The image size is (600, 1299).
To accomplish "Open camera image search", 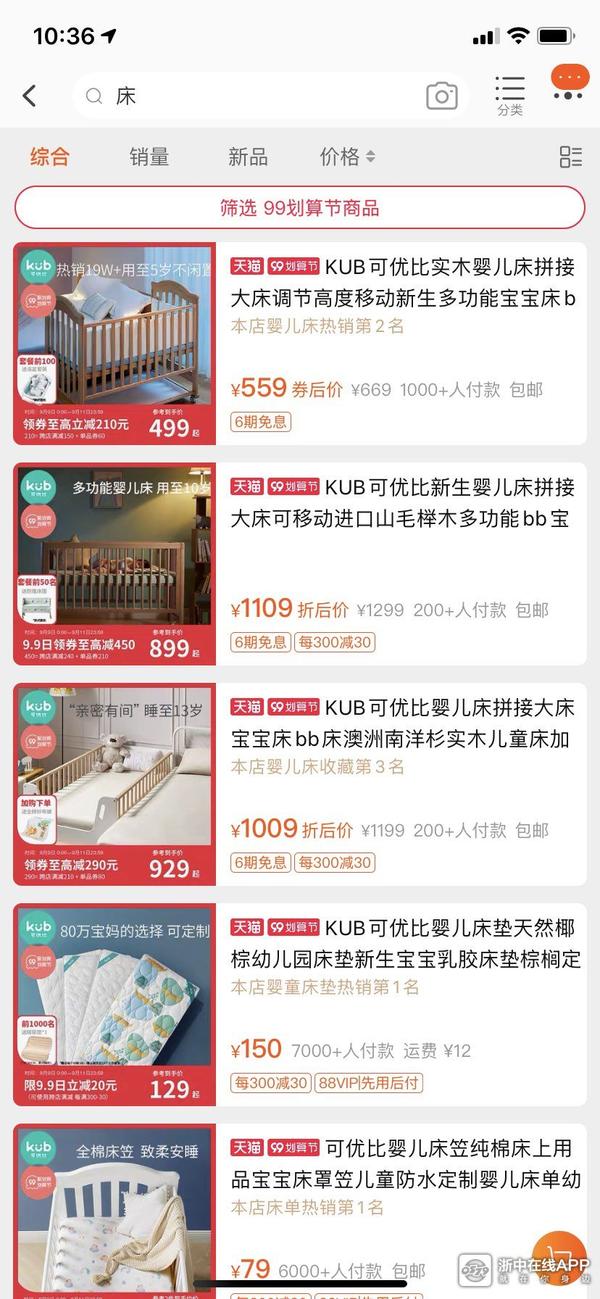I will tap(442, 96).
